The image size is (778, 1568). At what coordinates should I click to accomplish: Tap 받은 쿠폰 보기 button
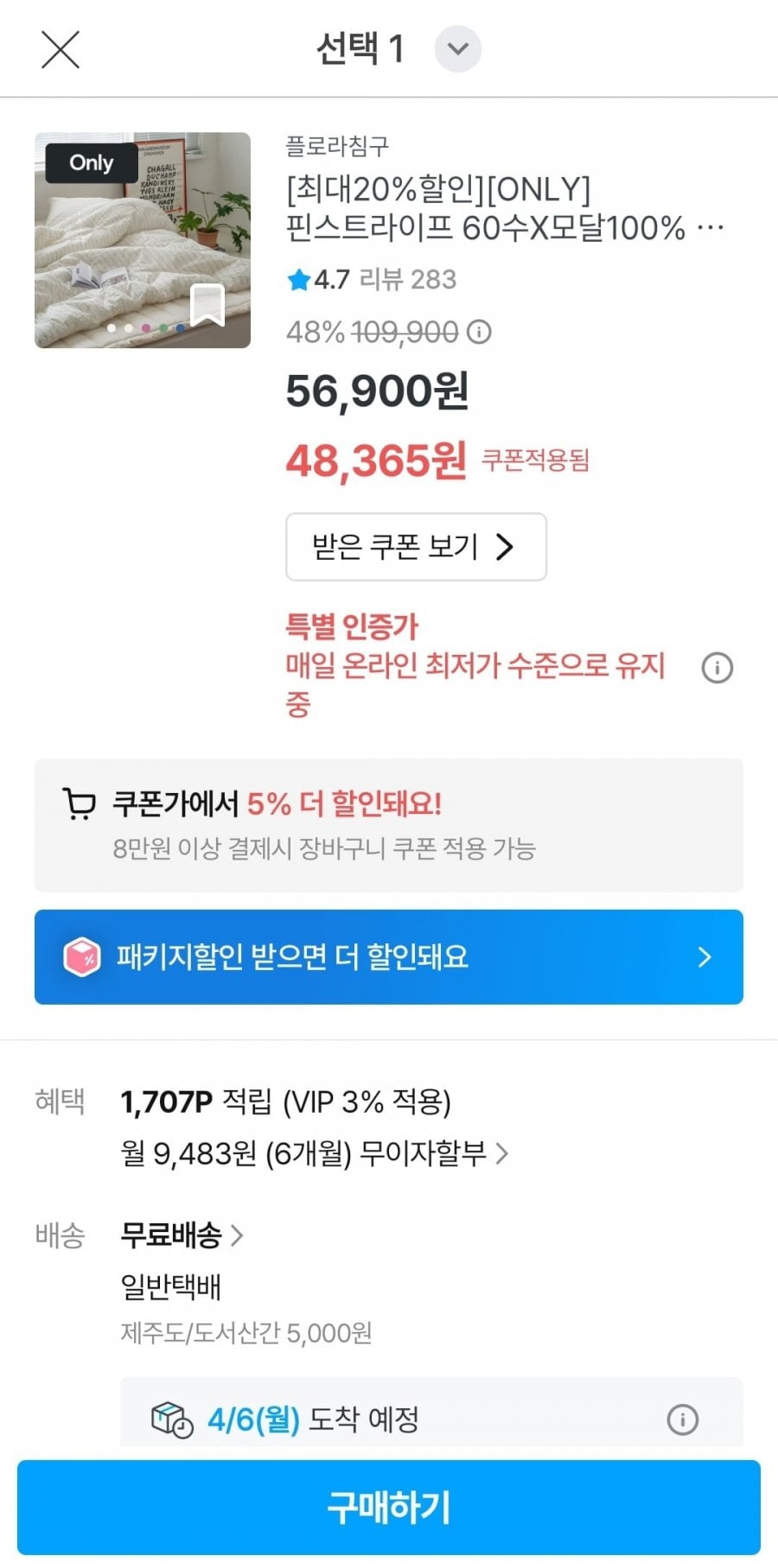tap(416, 547)
